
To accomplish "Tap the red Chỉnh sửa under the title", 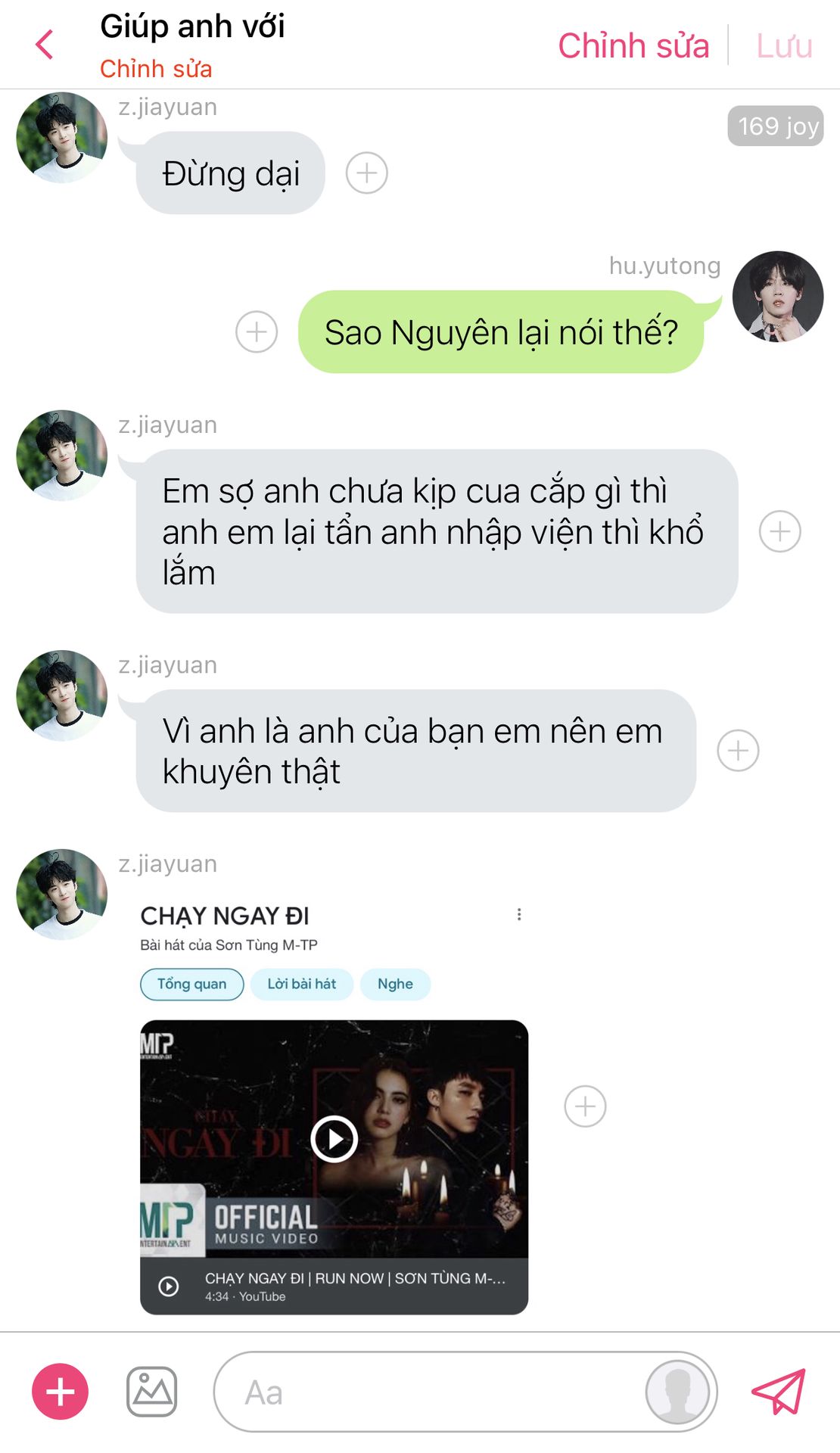I will [x=156, y=69].
